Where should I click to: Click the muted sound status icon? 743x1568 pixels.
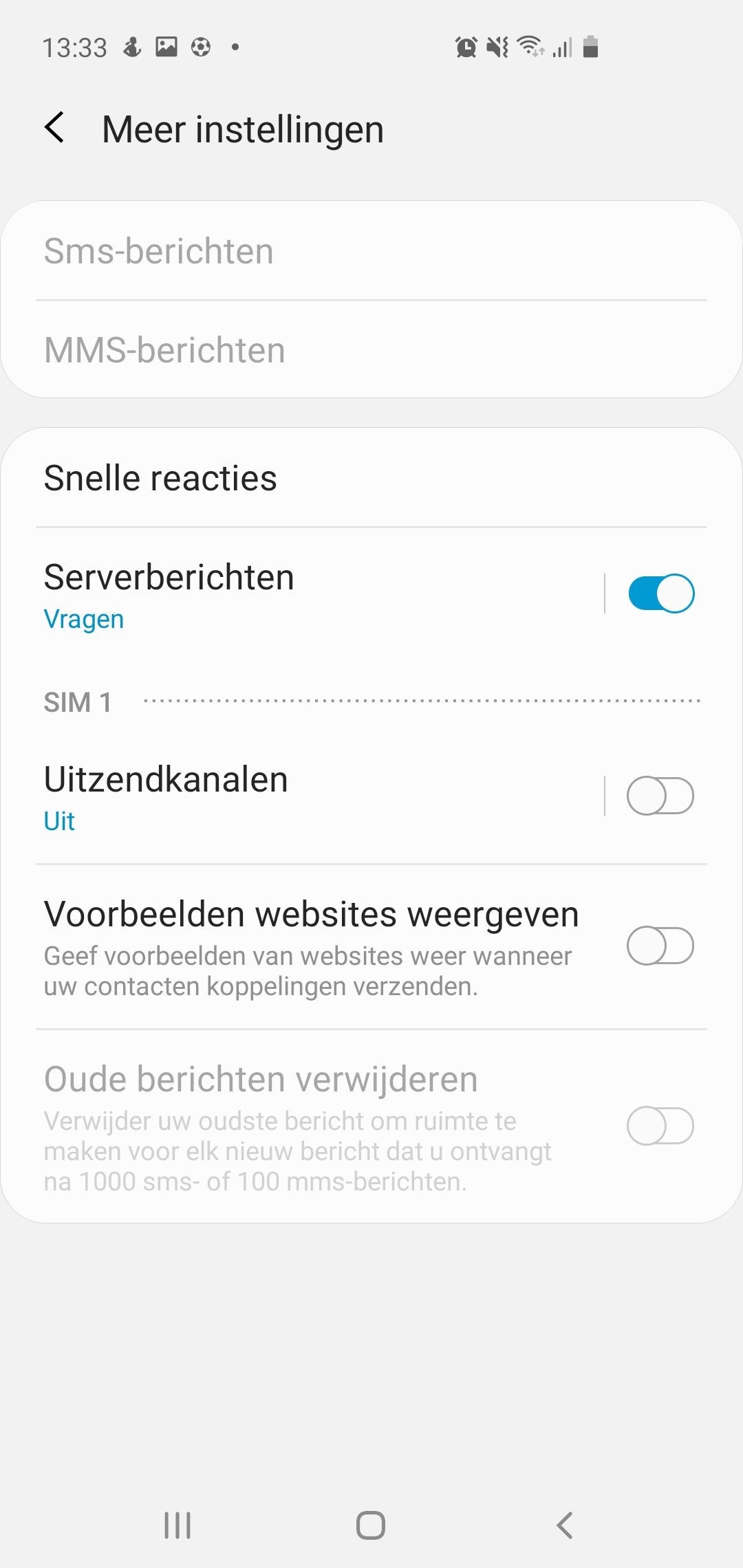pyautogui.click(x=497, y=46)
